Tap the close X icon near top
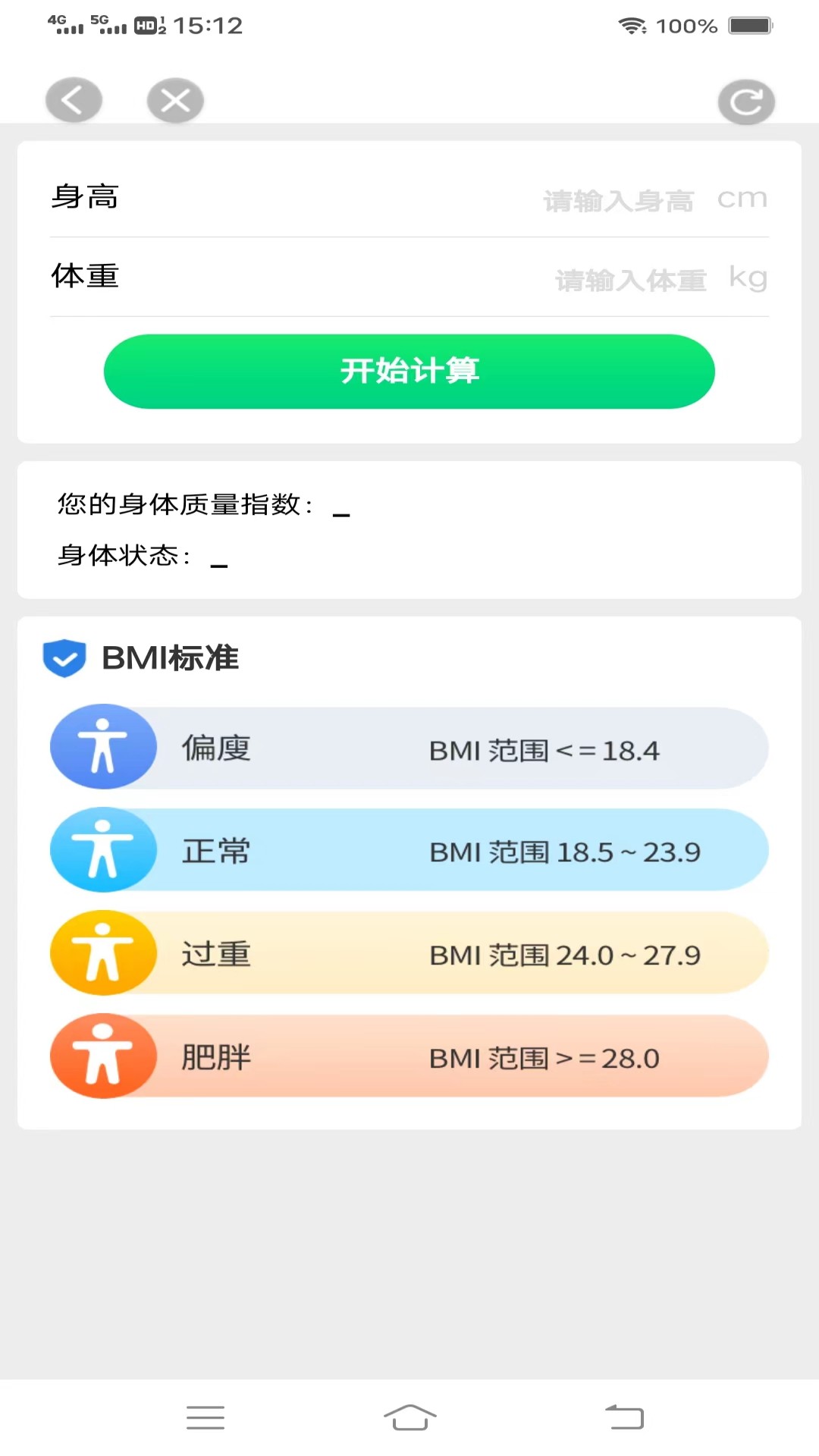Image resolution: width=819 pixels, height=1456 pixels. (174, 99)
